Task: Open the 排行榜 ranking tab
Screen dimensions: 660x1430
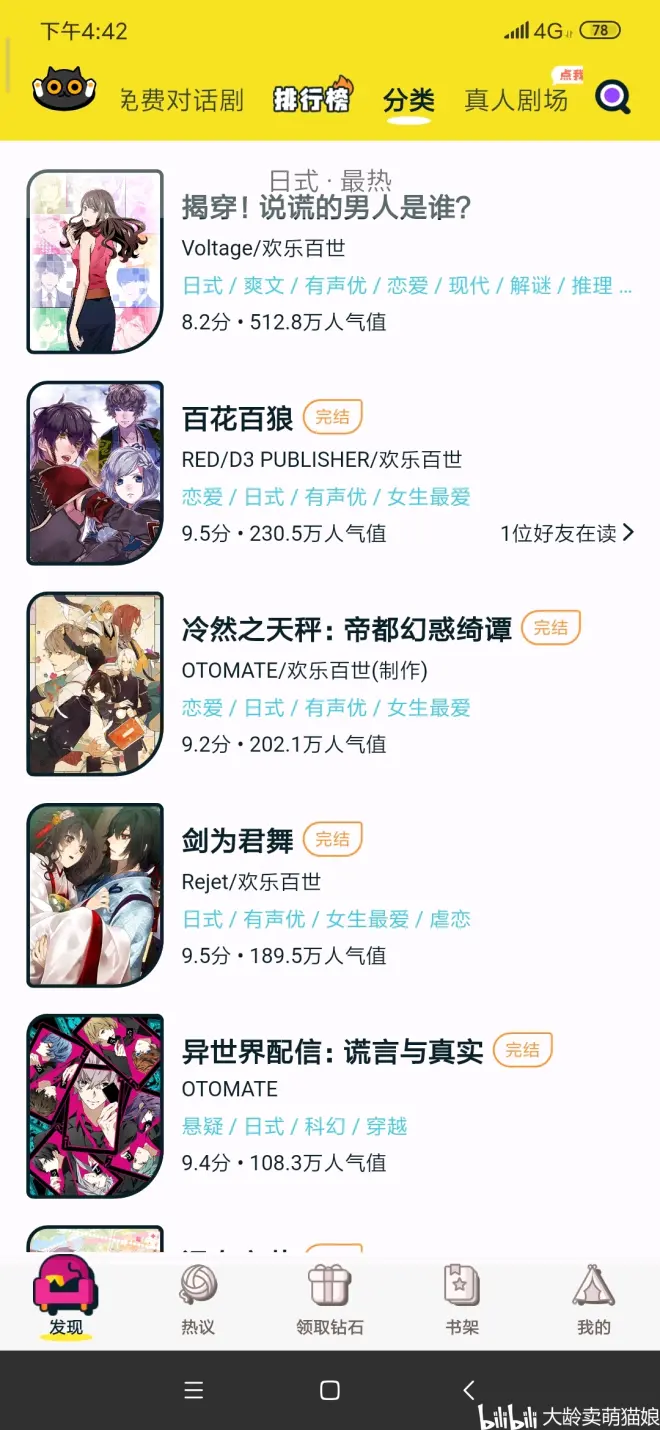Action: coord(312,98)
